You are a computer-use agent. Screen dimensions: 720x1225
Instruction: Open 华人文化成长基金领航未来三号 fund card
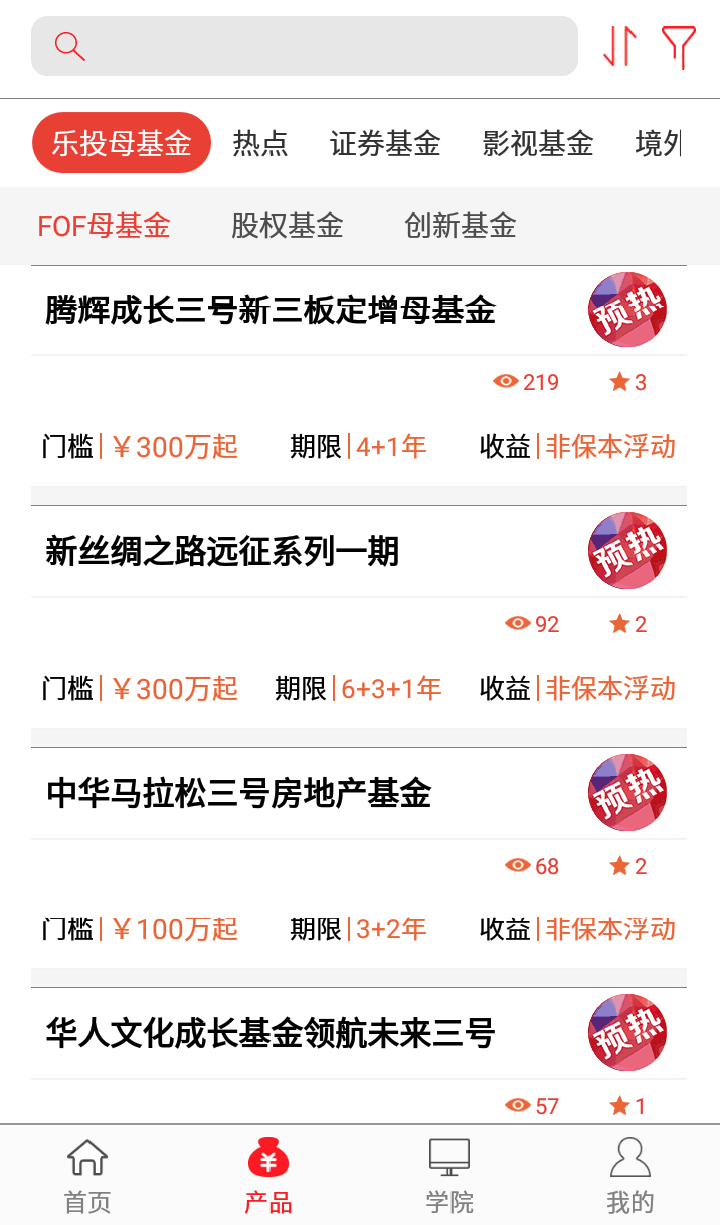tap(270, 1034)
